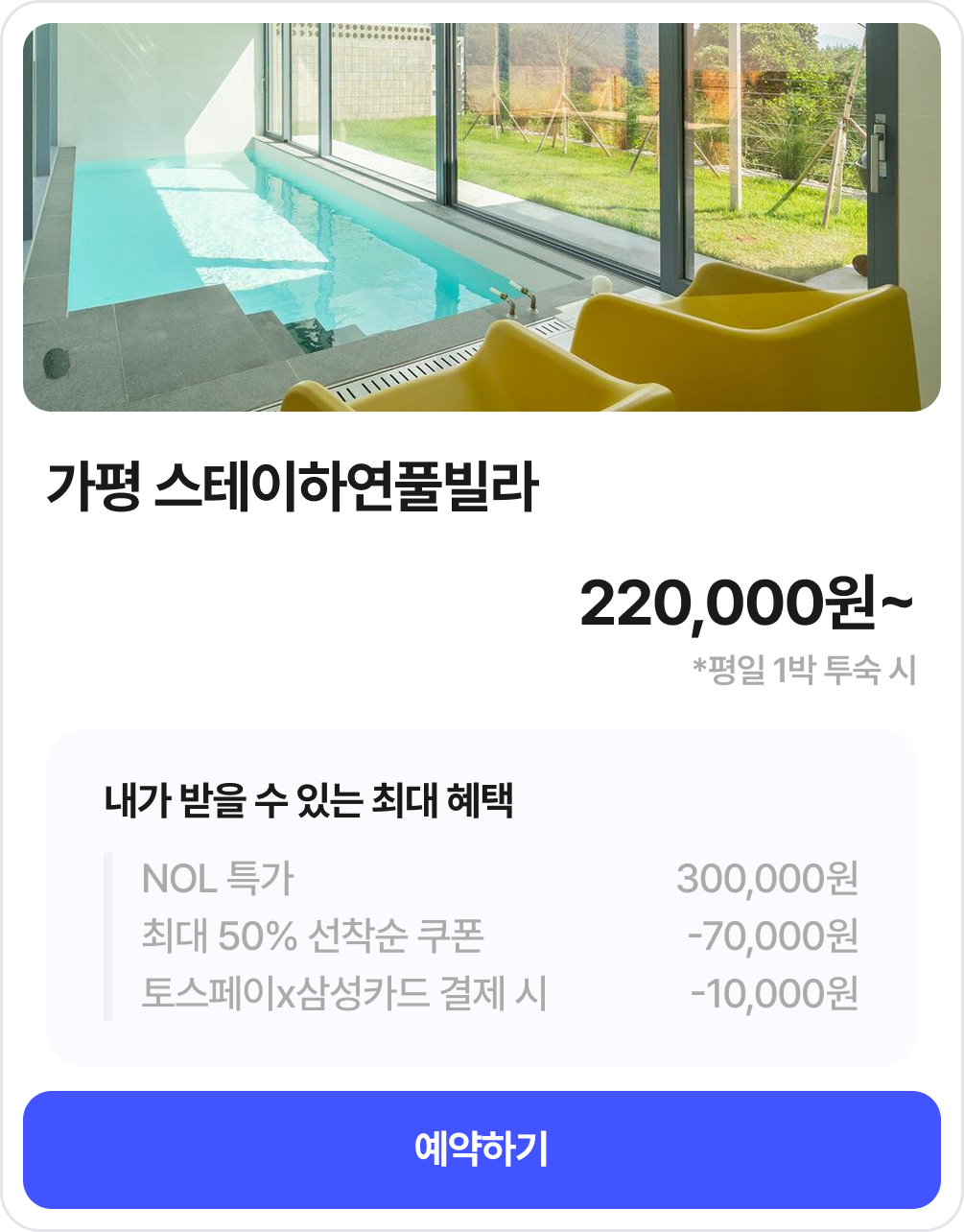
Task: Tap the 예약하기 button
Action: click(482, 1149)
